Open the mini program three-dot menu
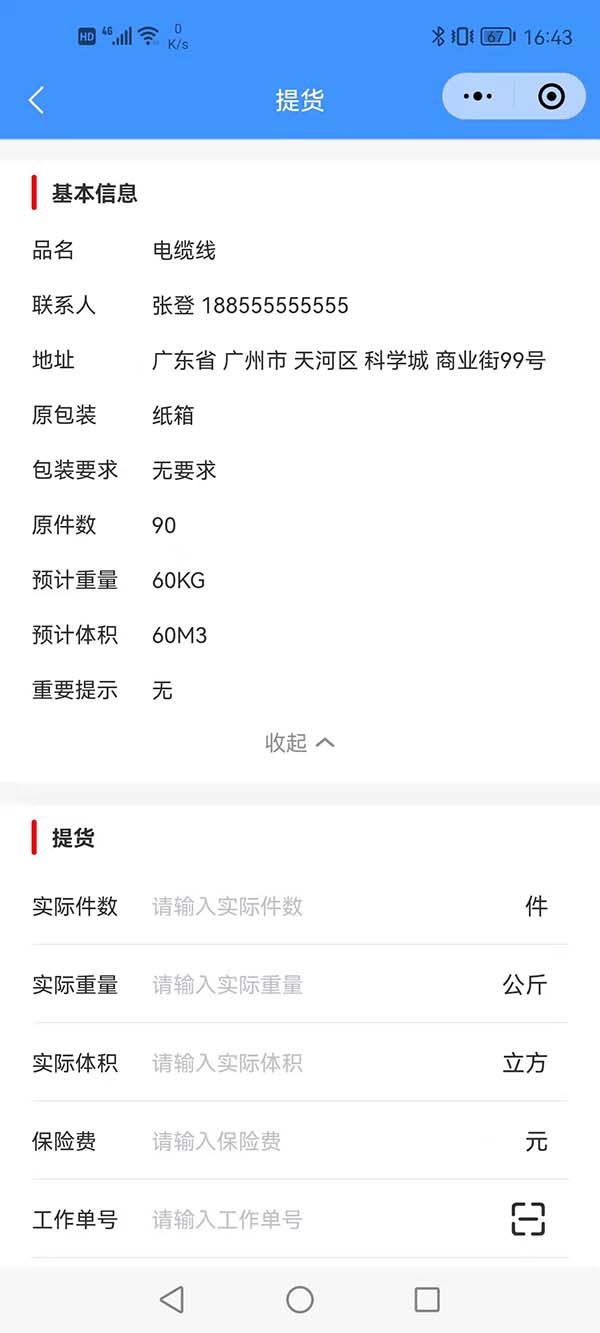The image size is (600, 1333). point(478,96)
